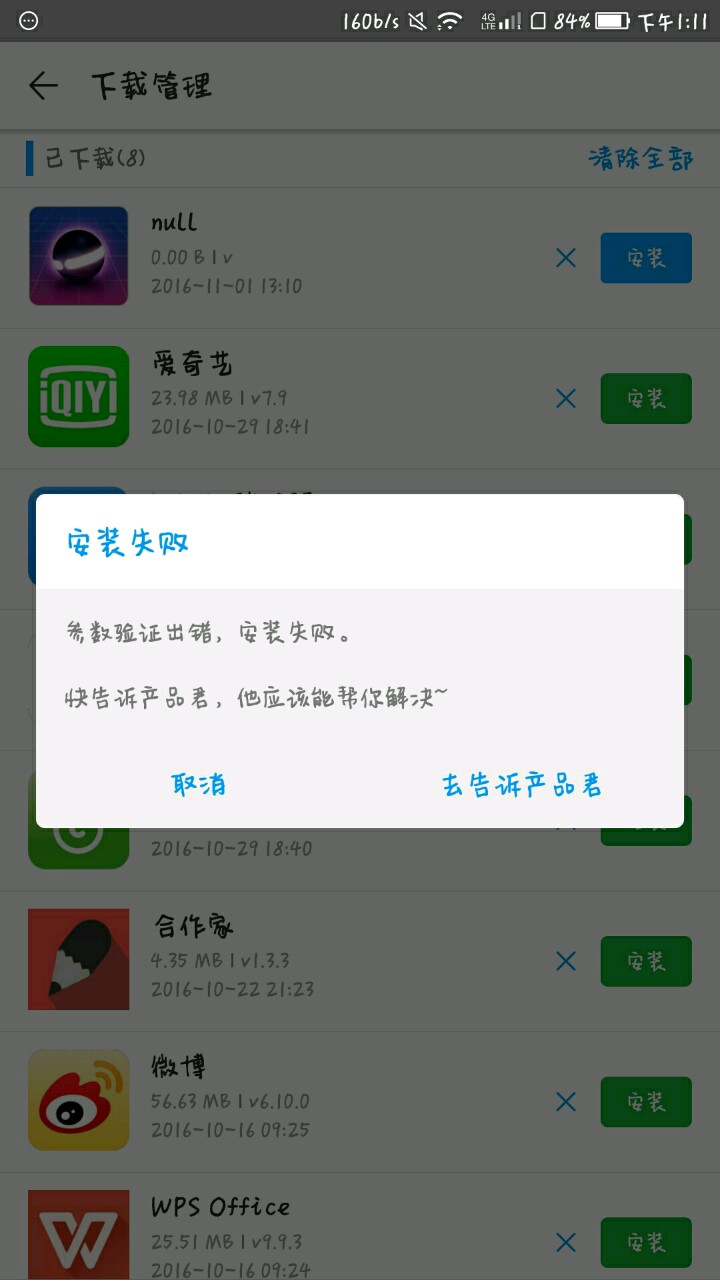Tap 取消 to dismiss the dialog
Viewport: 720px width, 1280px height.
click(198, 784)
